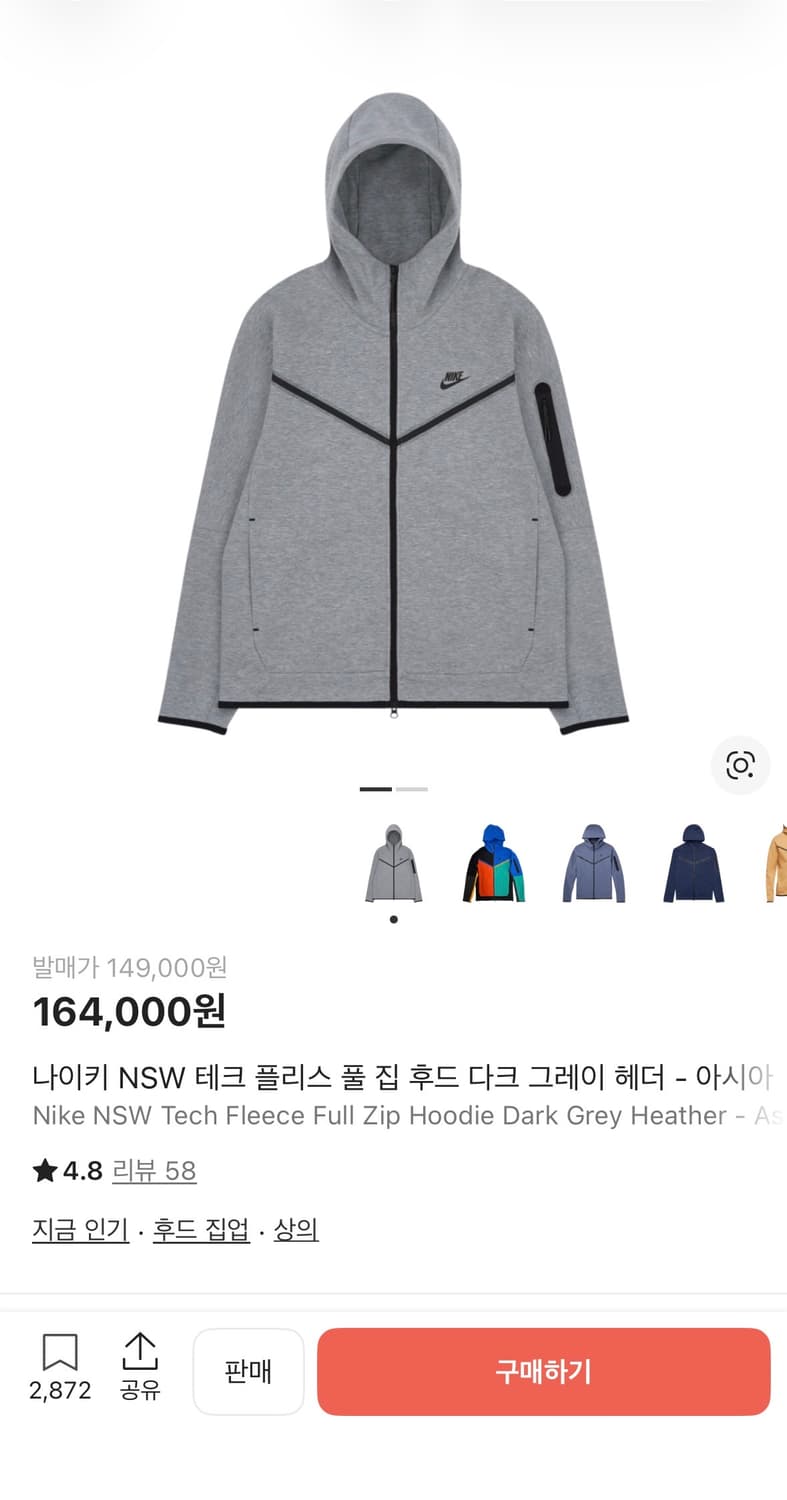Tap the active pagination dot under the main image
The image size is (787, 1500).
tap(375, 789)
